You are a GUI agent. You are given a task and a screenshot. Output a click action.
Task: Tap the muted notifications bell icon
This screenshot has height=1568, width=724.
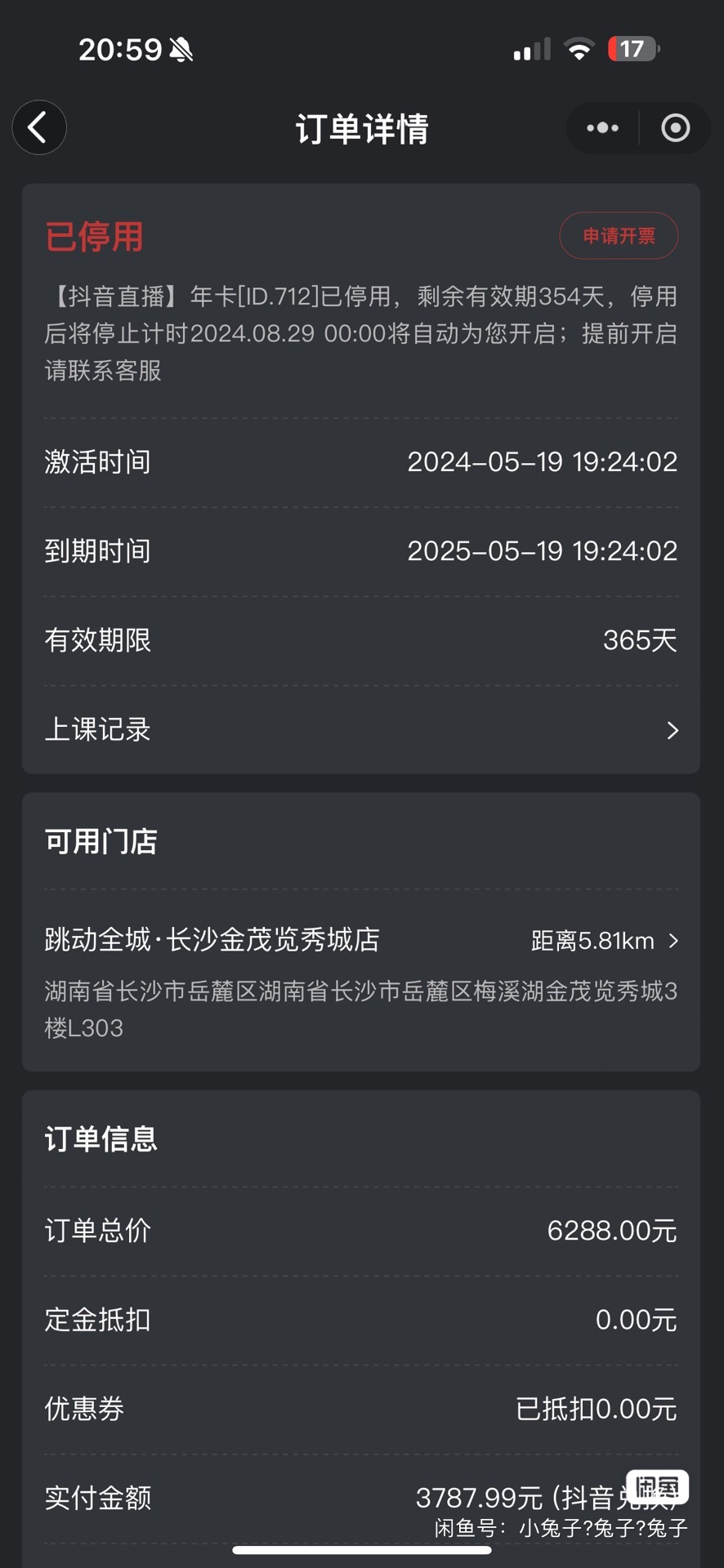point(181,49)
